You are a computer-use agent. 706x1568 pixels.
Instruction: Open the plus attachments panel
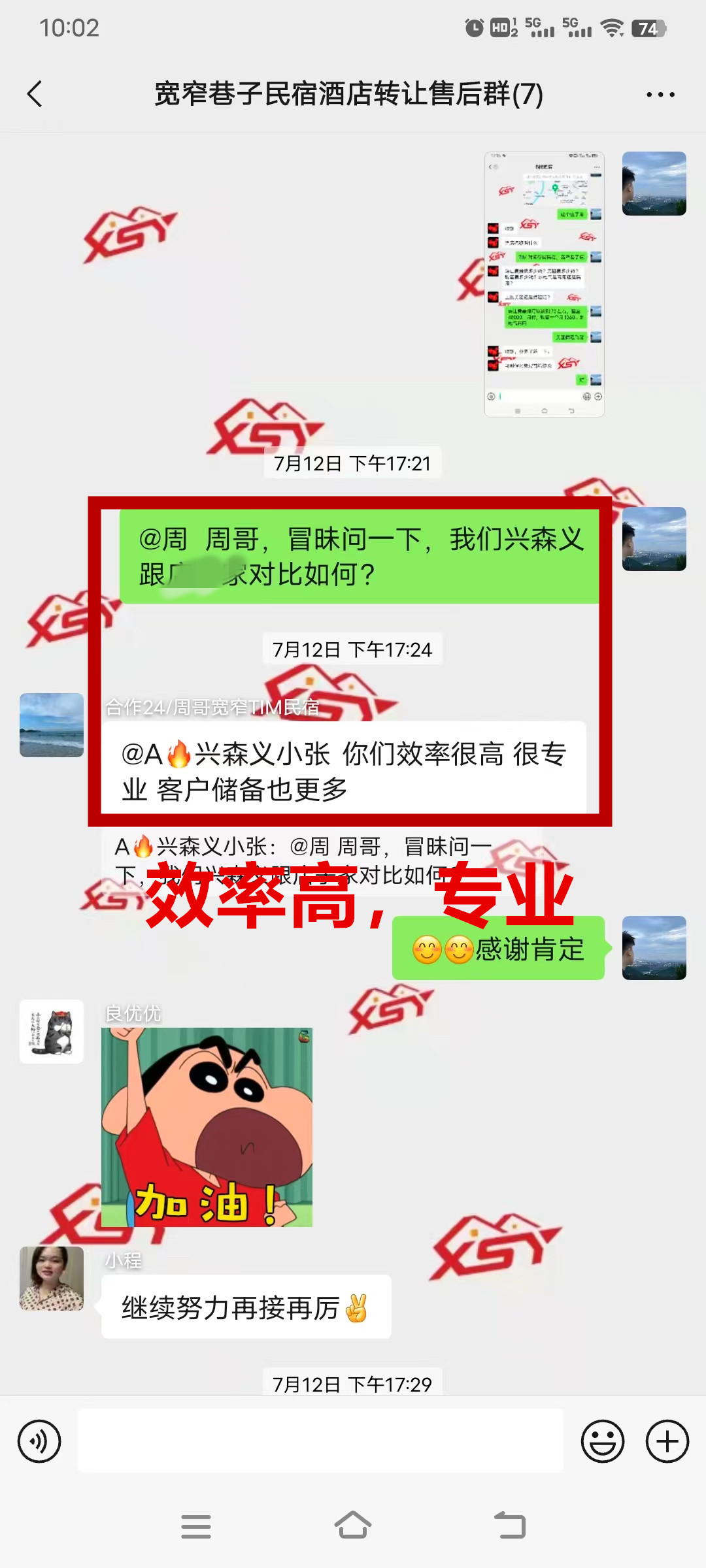pos(667,1441)
